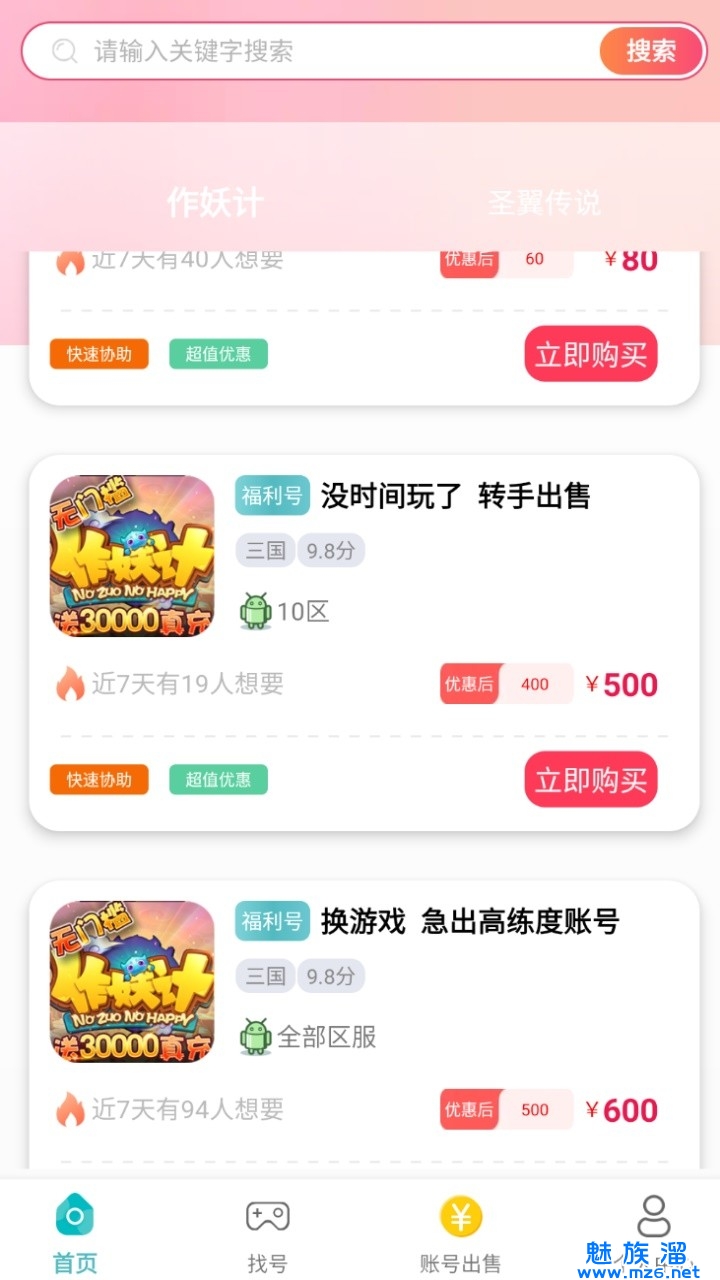Buy the ¥80 account with 立即购买
Screen dimensions: 720x1280
click(590, 354)
